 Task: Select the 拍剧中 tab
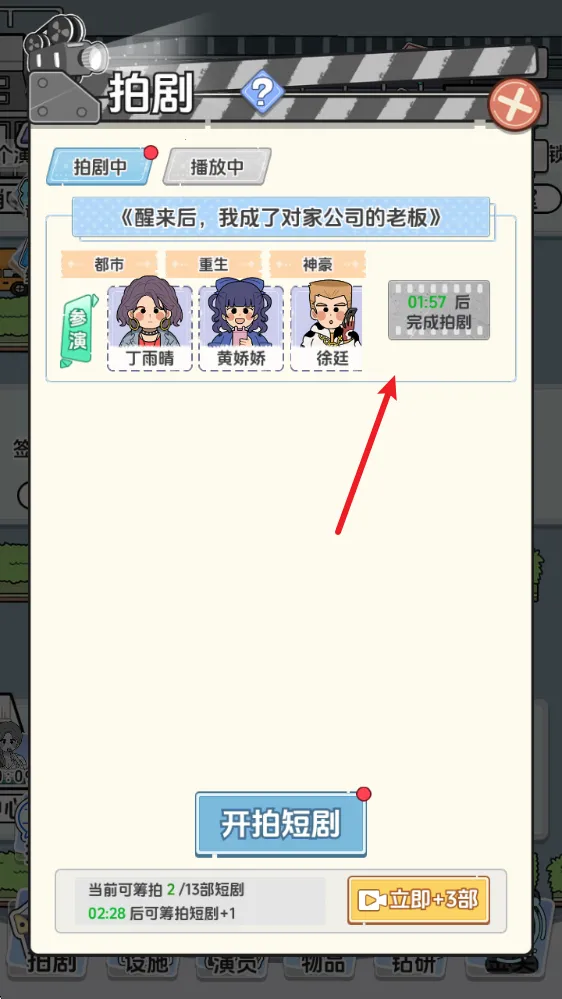(x=100, y=167)
